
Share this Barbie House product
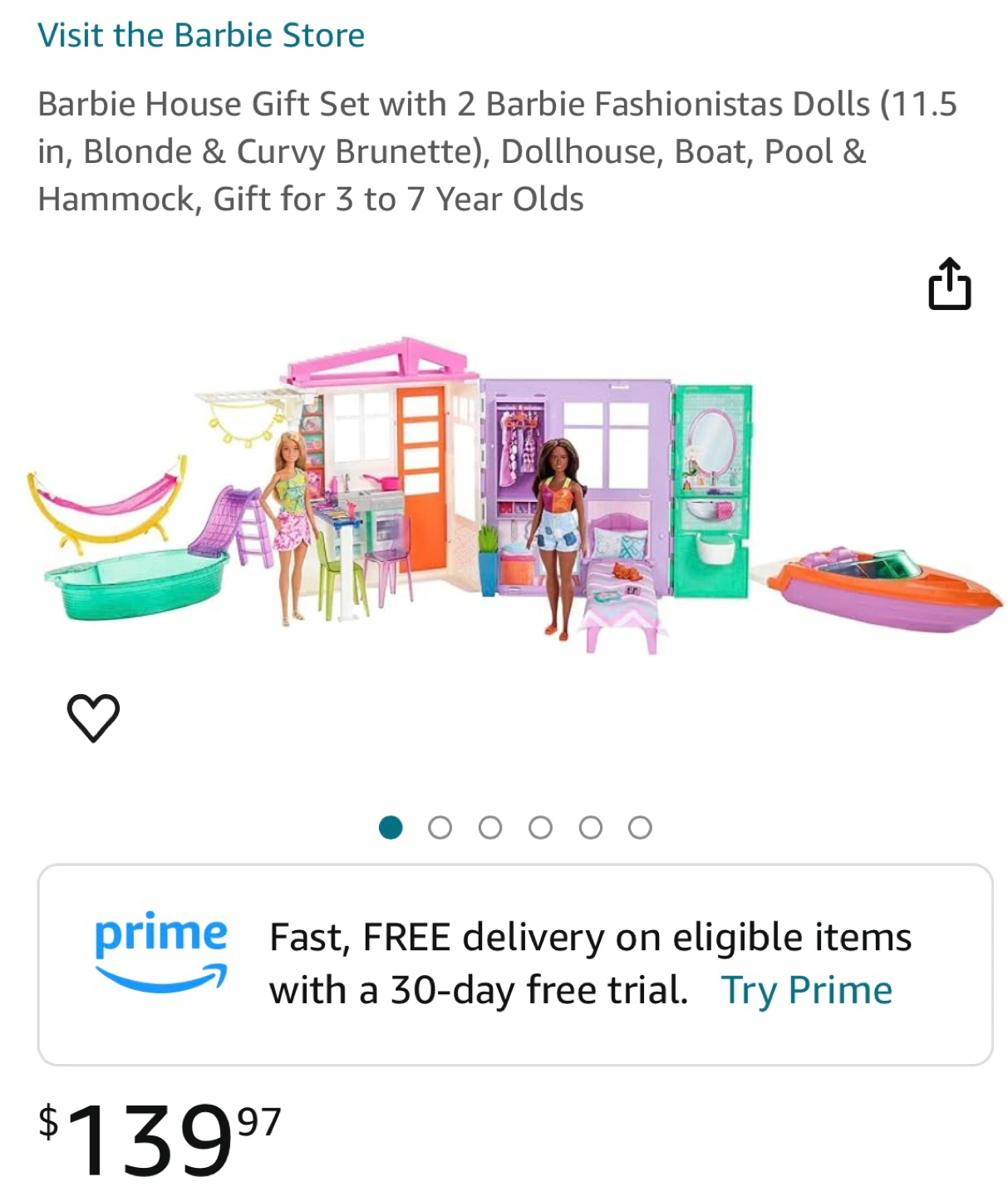tap(949, 284)
